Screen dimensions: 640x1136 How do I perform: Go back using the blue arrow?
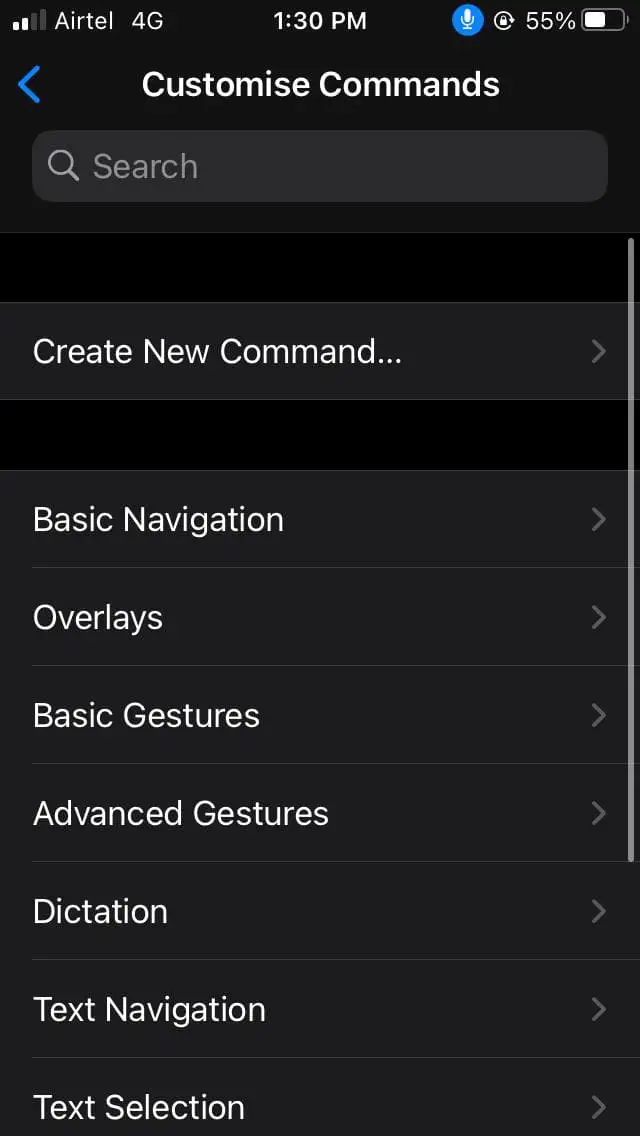click(29, 84)
